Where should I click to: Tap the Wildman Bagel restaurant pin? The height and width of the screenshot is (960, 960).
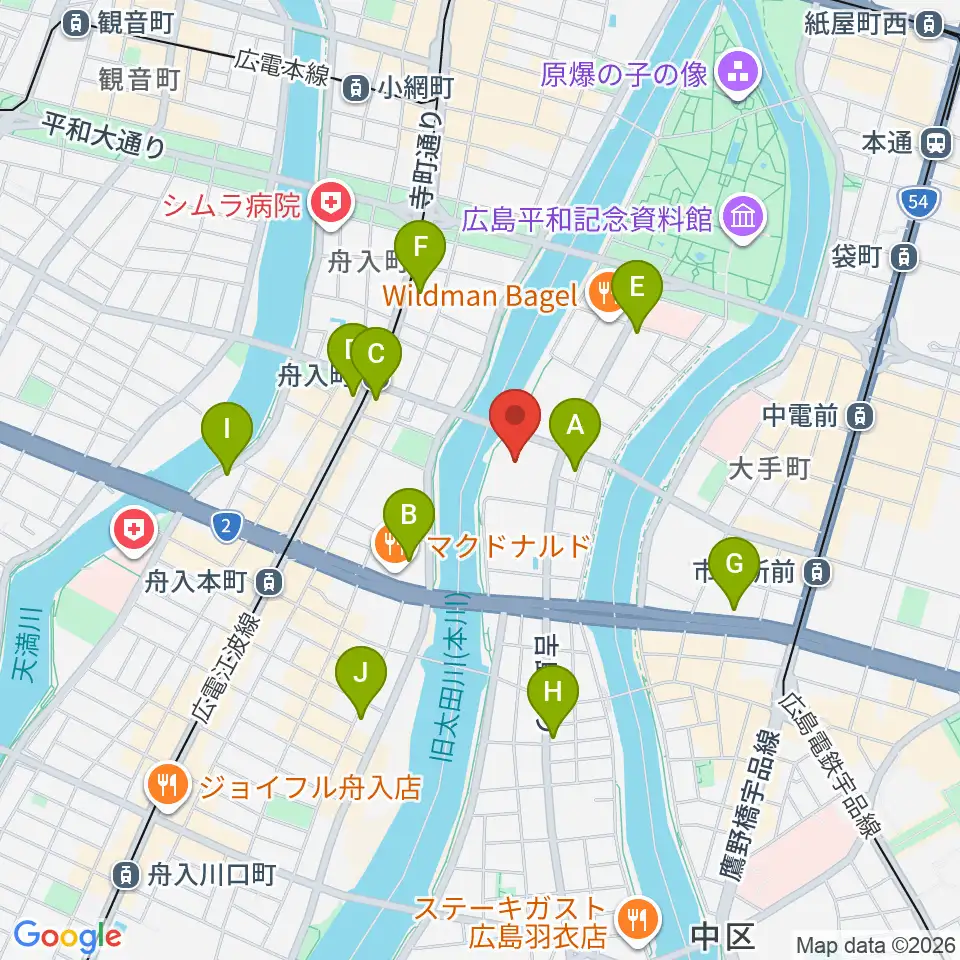tap(606, 296)
